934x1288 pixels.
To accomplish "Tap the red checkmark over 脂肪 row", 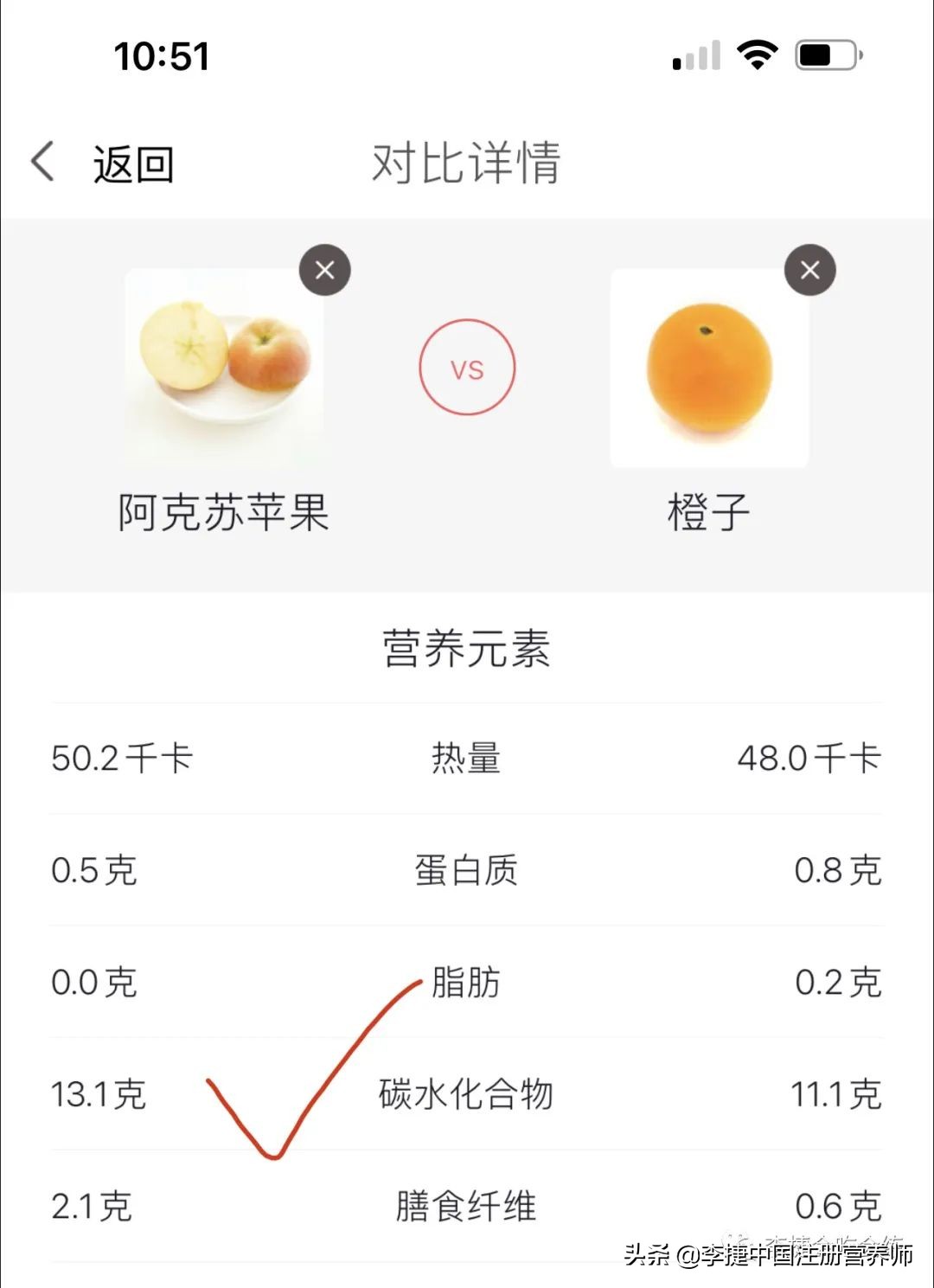I will click(311, 1081).
